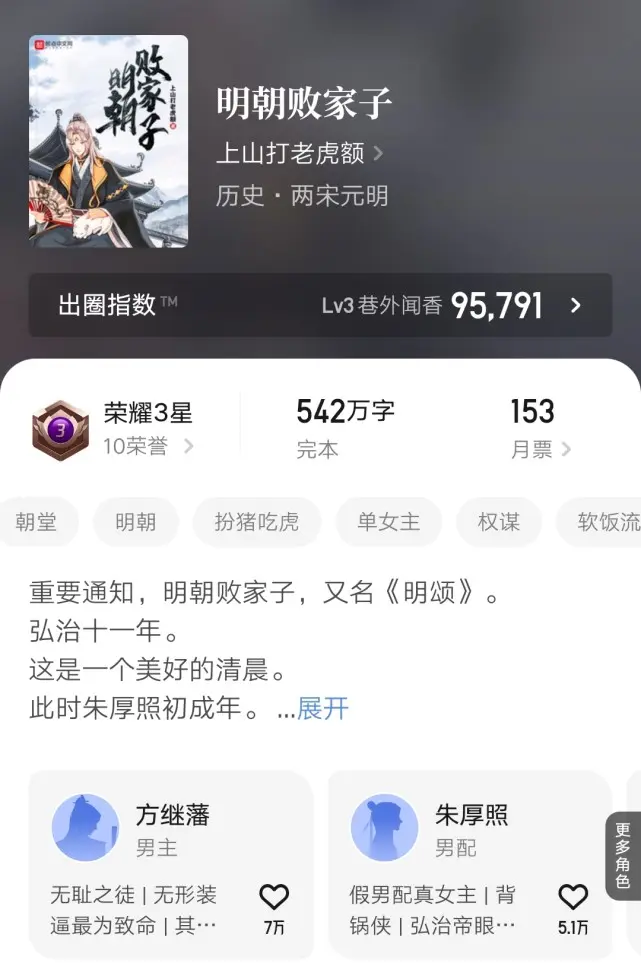Like the character 方继藩

point(273,898)
